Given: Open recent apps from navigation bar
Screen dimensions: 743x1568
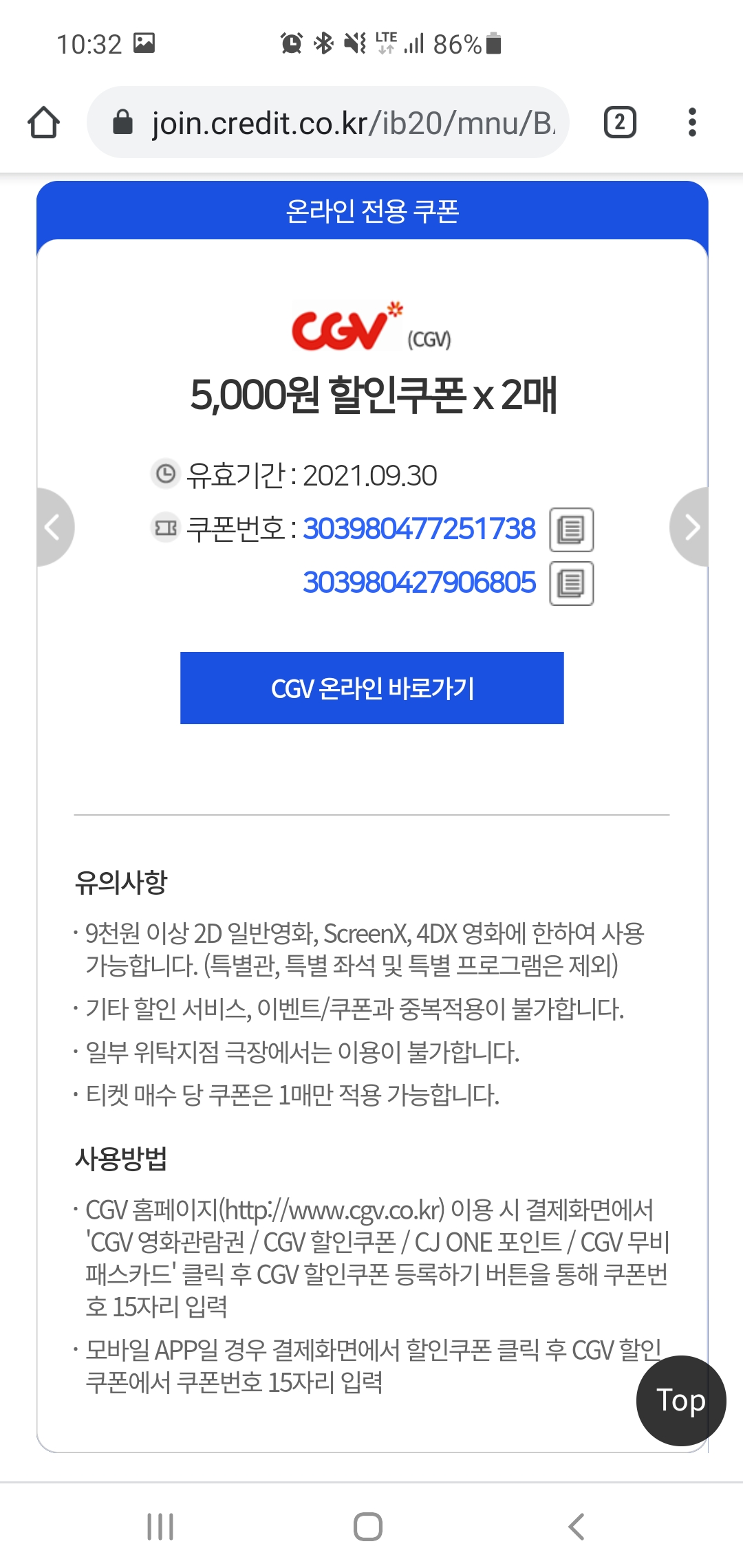Looking at the screenshot, I should point(160,1527).
